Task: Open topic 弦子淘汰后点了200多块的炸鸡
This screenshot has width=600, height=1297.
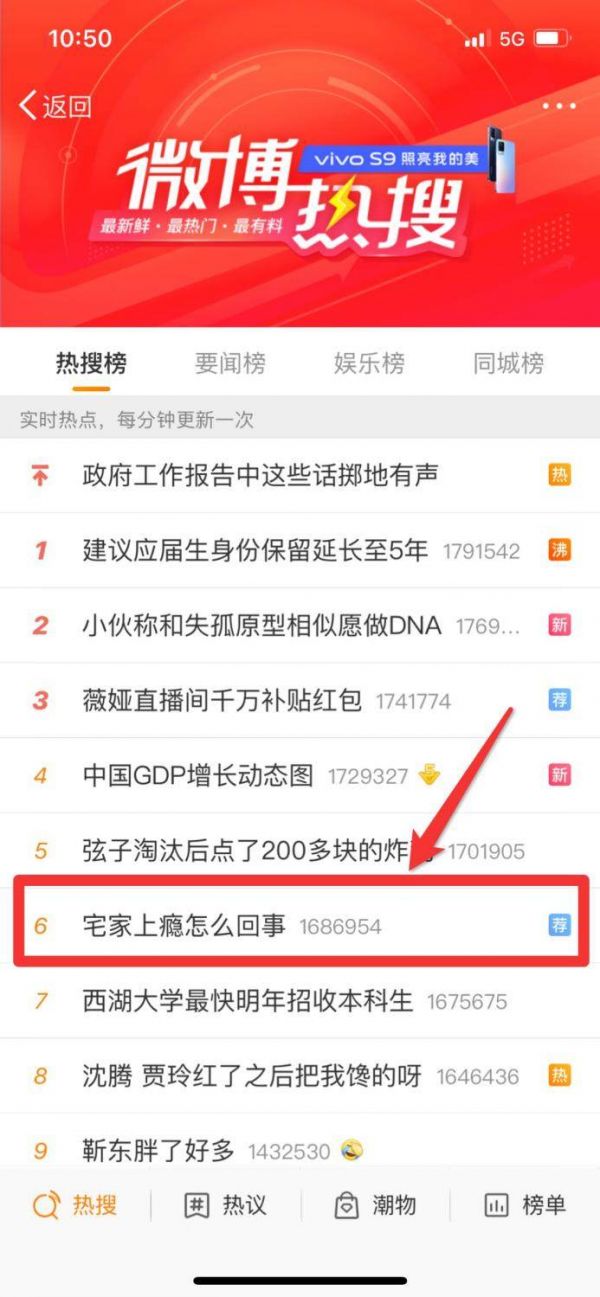Action: pos(258,851)
